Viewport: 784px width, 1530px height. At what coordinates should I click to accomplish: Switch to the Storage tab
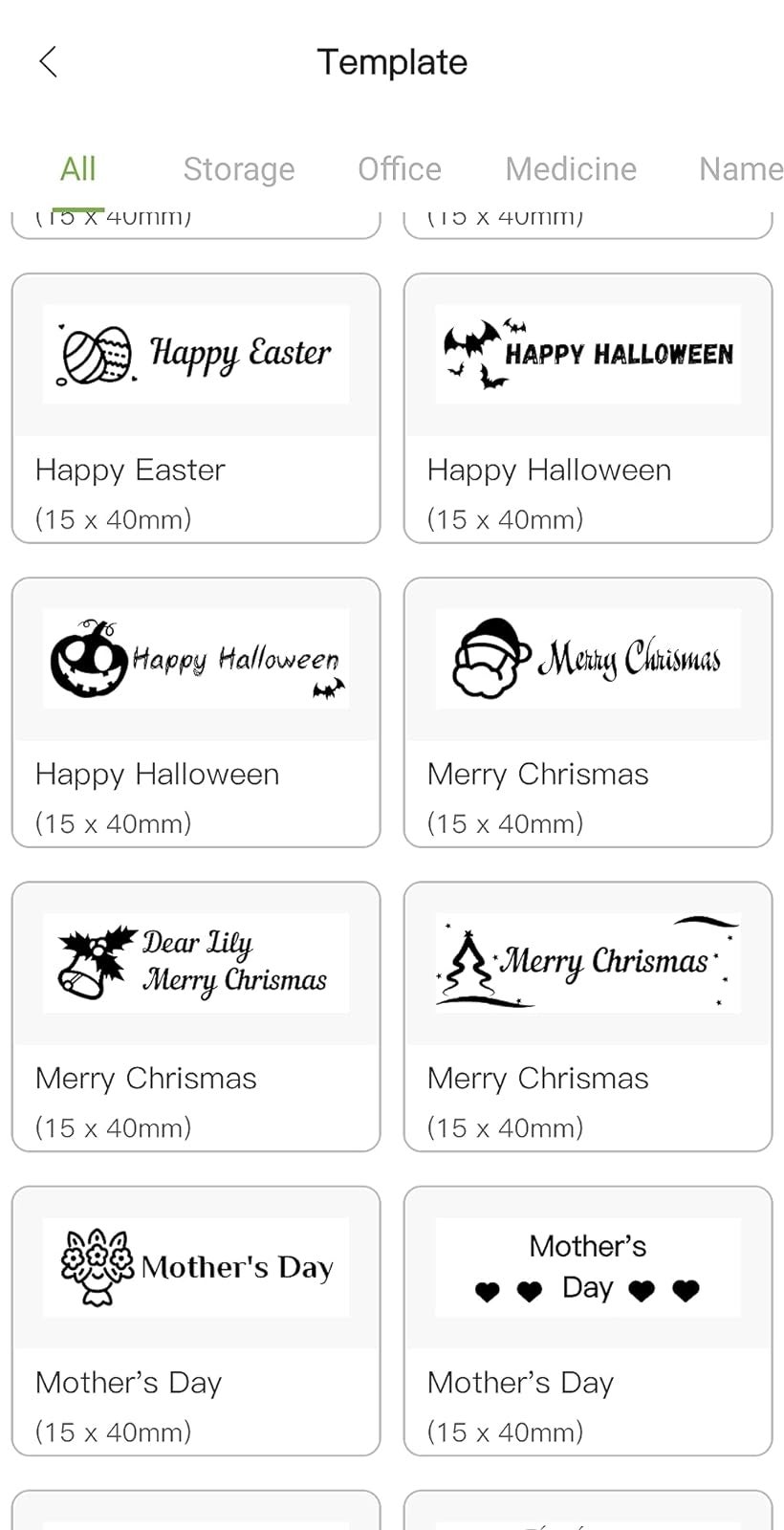pyautogui.click(x=239, y=169)
